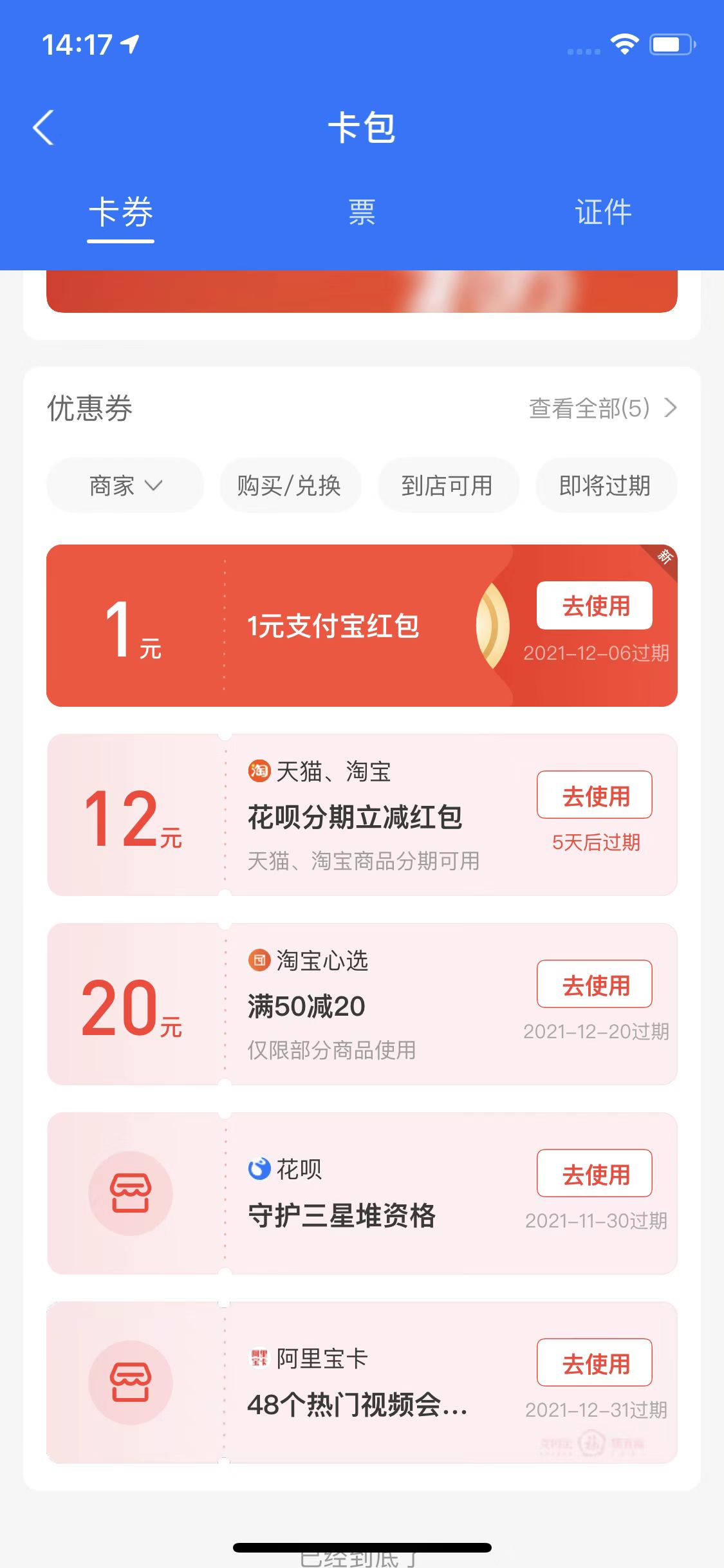
Task: Filter coupons by 购买/兑换
Action: [290, 485]
